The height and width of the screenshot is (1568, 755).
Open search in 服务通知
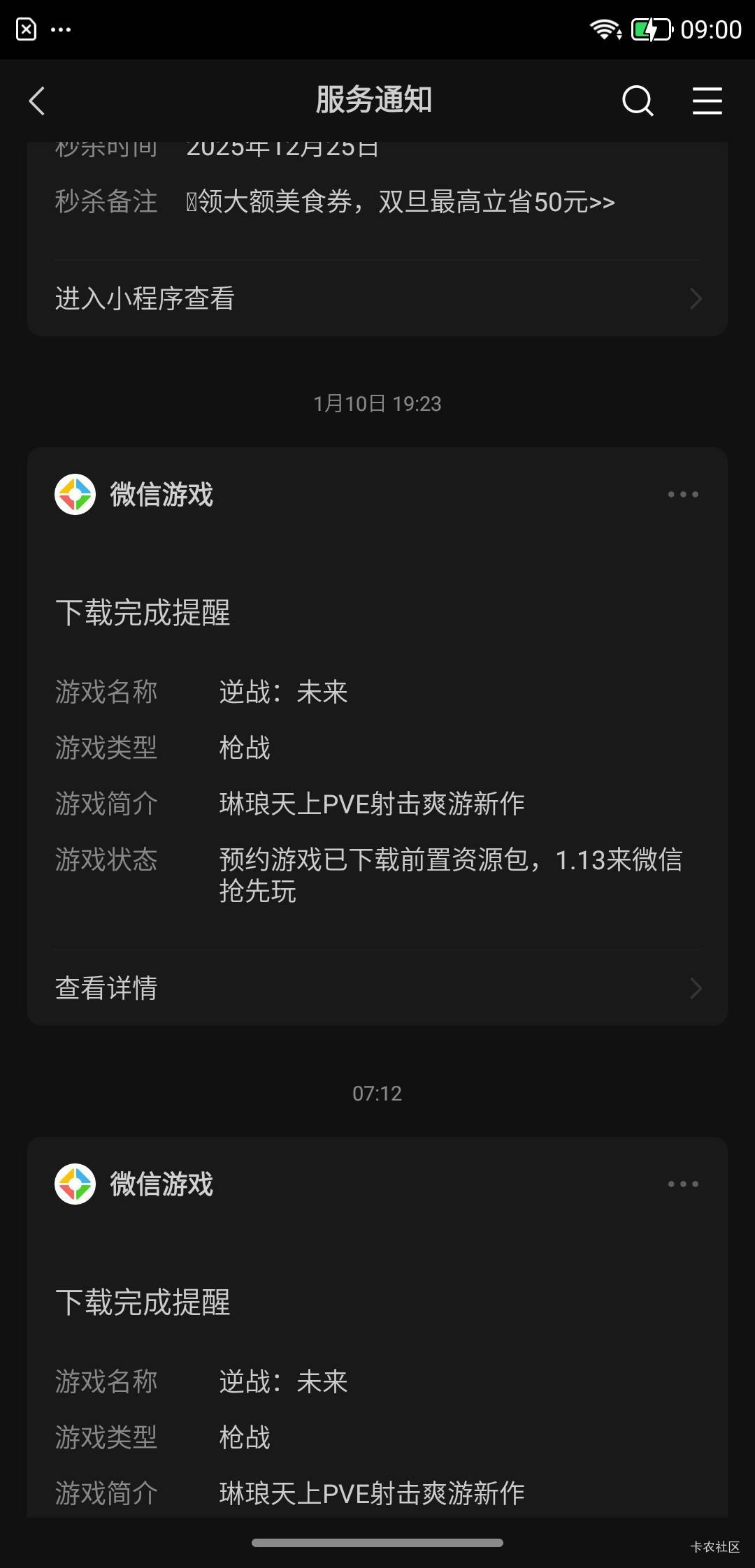tap(638, 101)
